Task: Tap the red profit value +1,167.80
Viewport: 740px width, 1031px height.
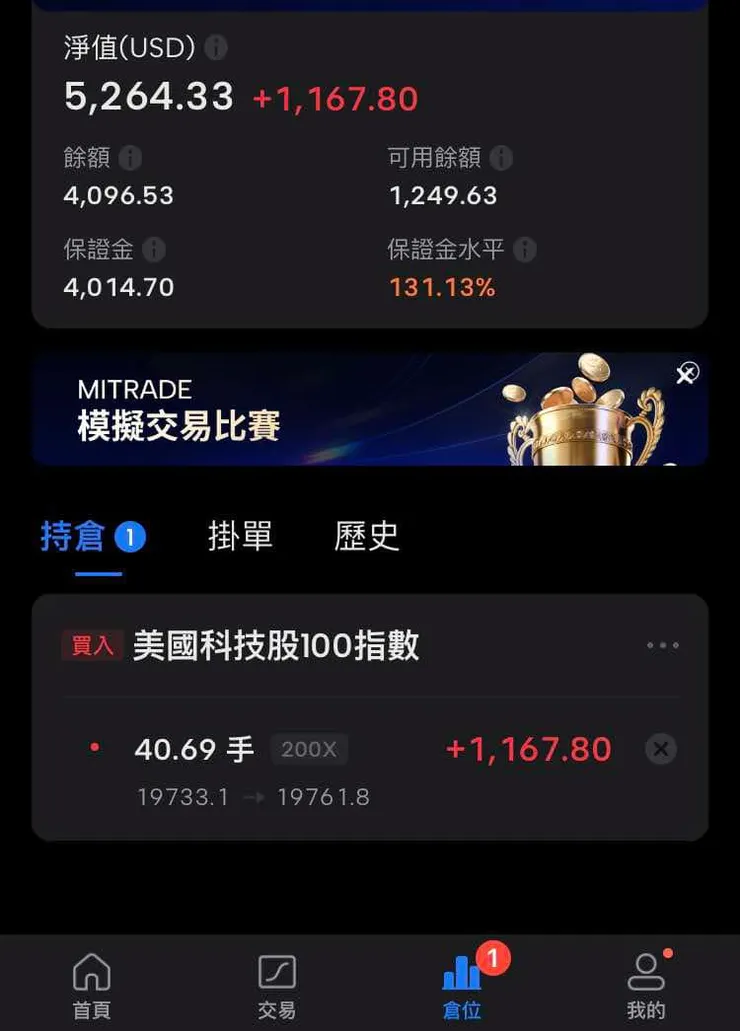Action: (x=527, y=749)
